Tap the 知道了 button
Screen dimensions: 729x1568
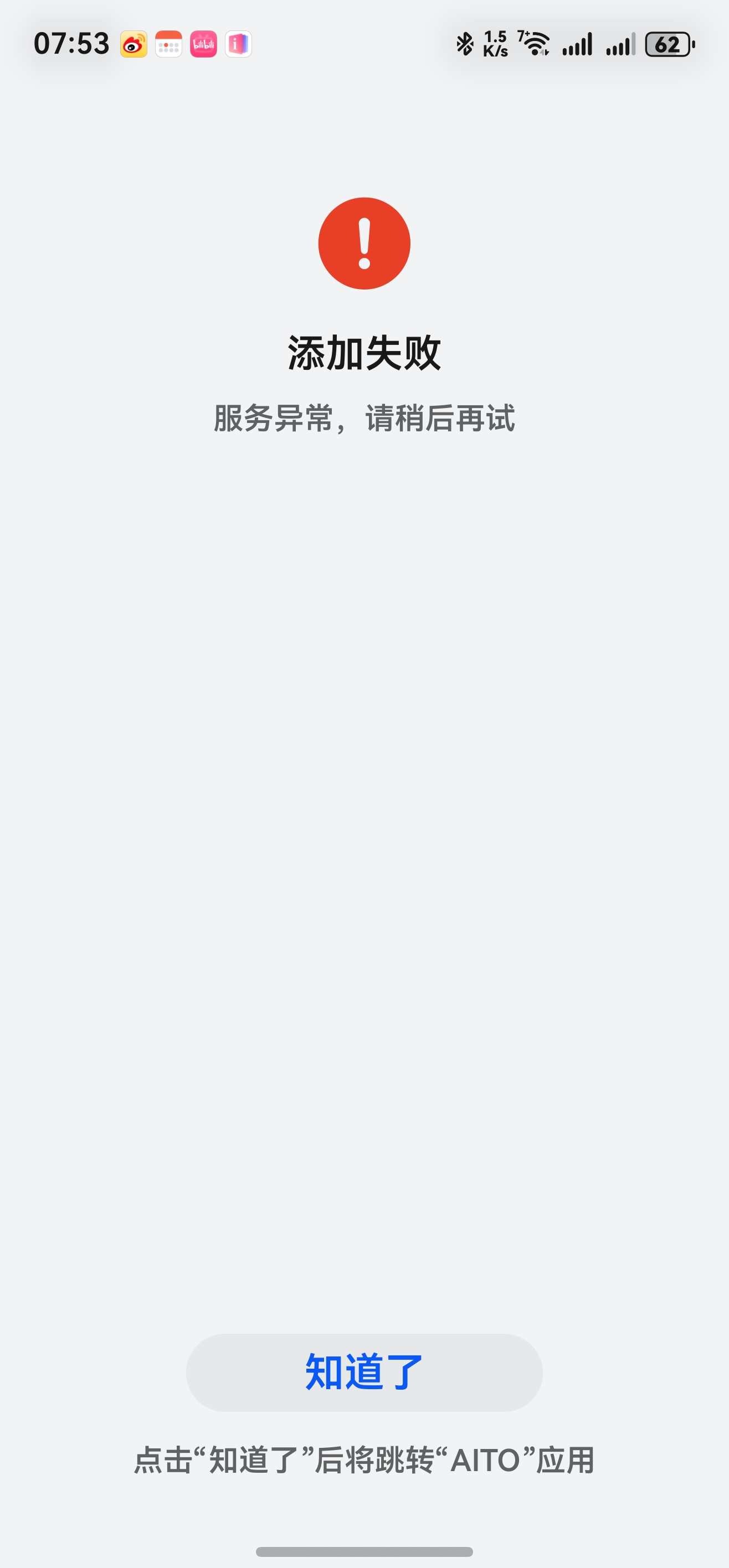pos(364,1372)
